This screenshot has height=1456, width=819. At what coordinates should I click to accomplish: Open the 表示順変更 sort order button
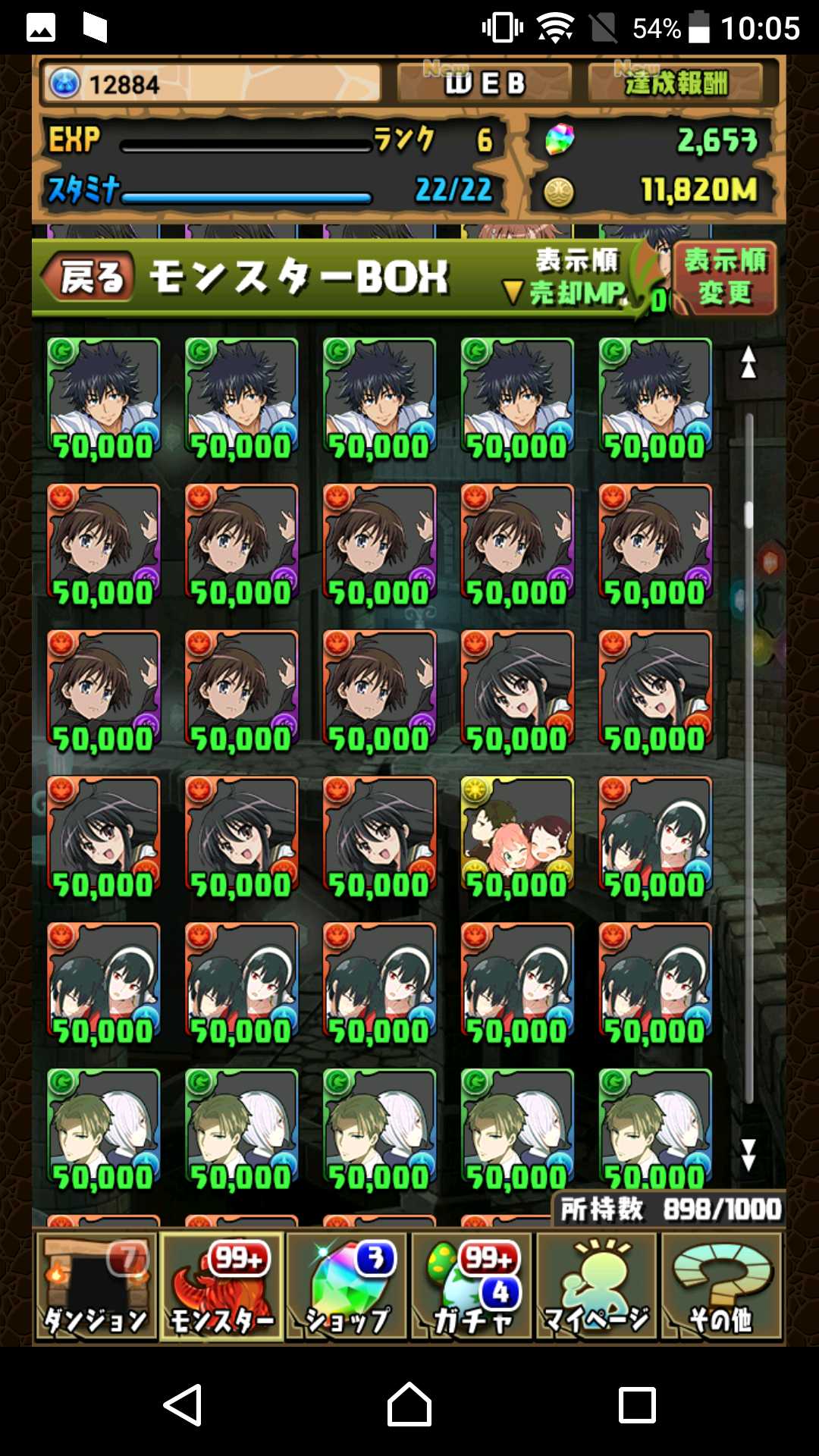point(724,278)
